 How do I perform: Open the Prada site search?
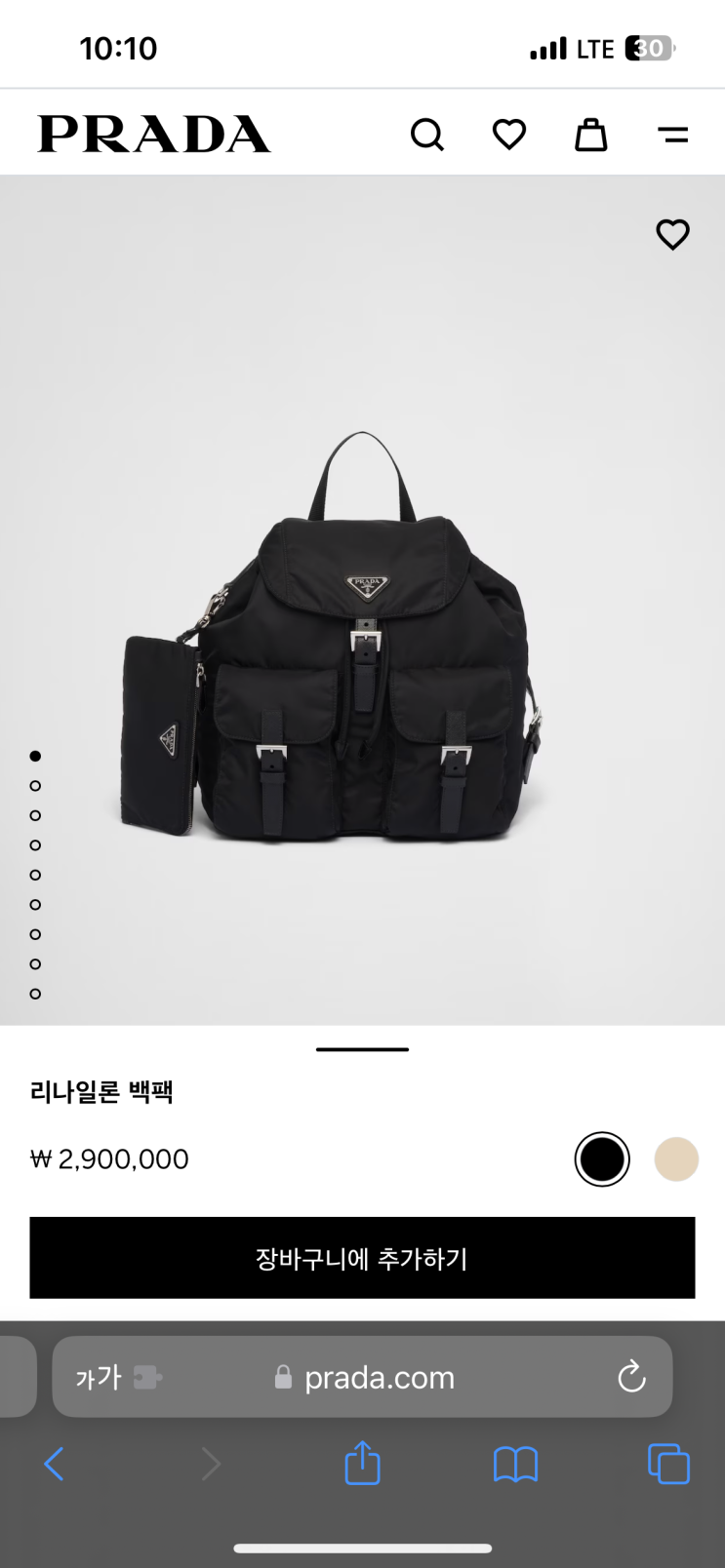click(426, 135)
